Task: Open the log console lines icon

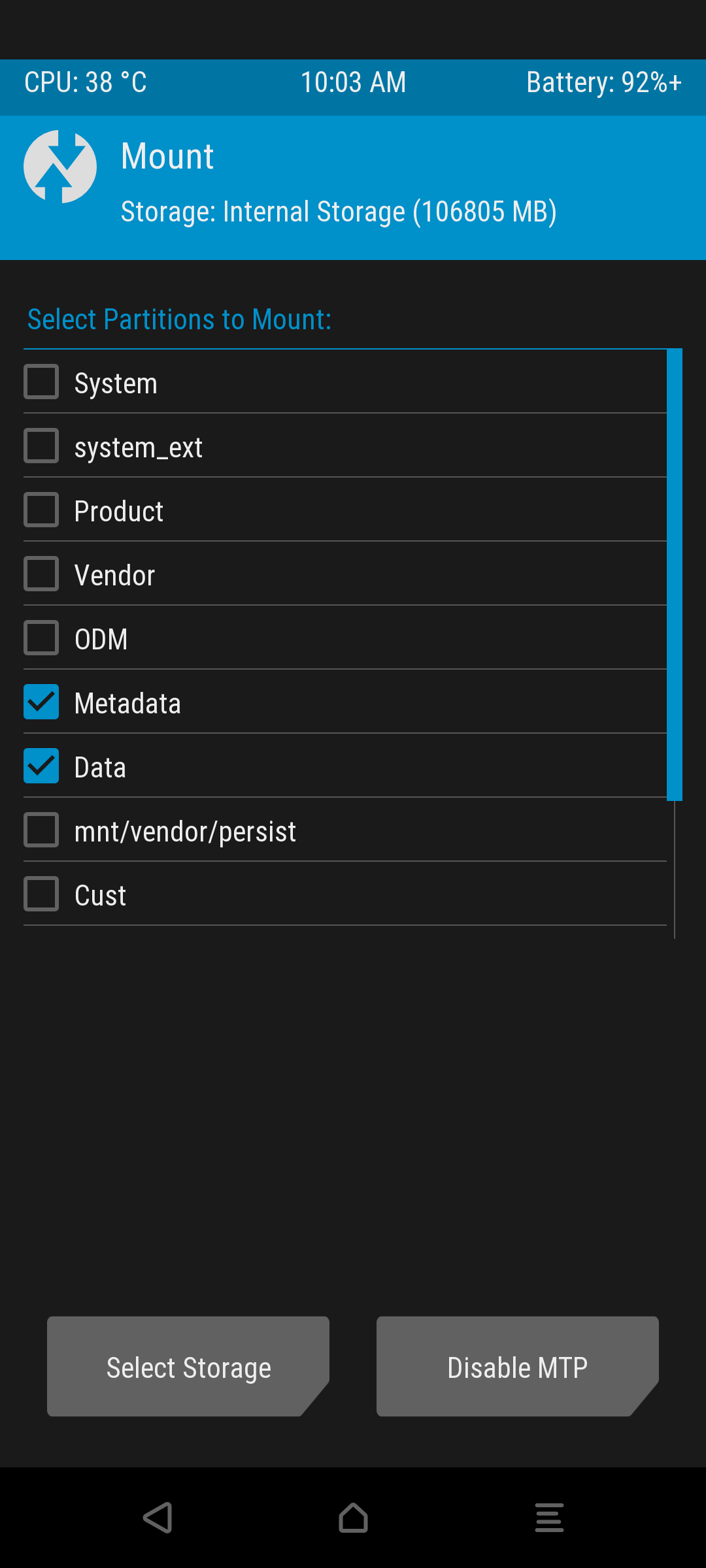Action: [x=549, y=1518]
